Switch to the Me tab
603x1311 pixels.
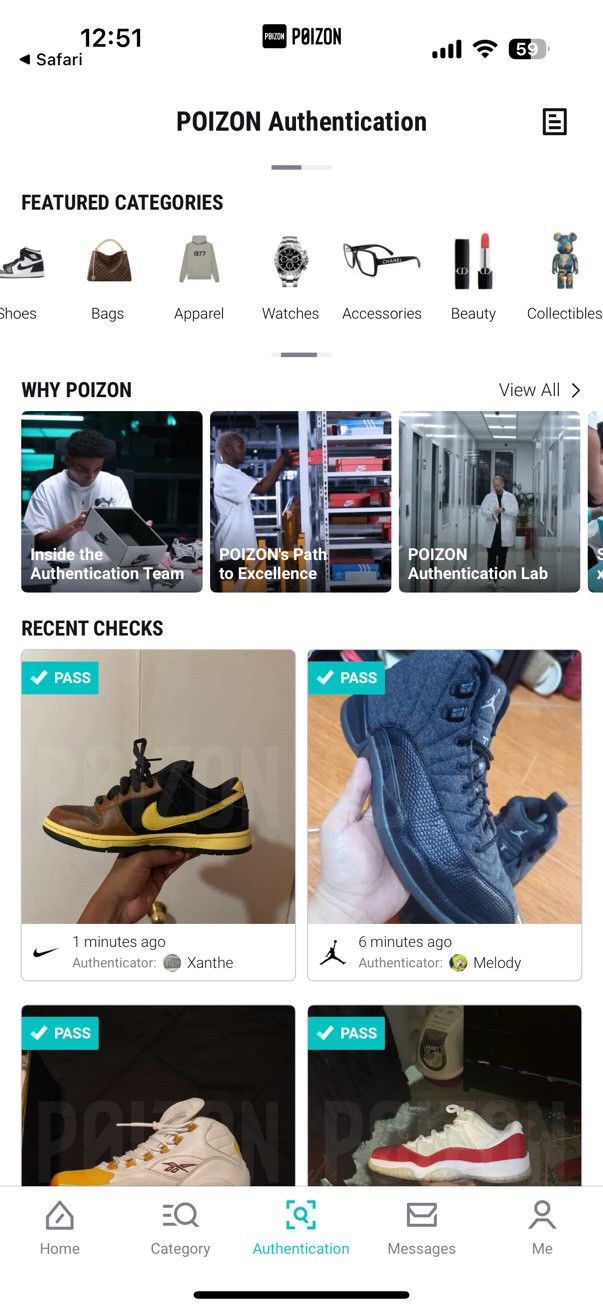542,1228
